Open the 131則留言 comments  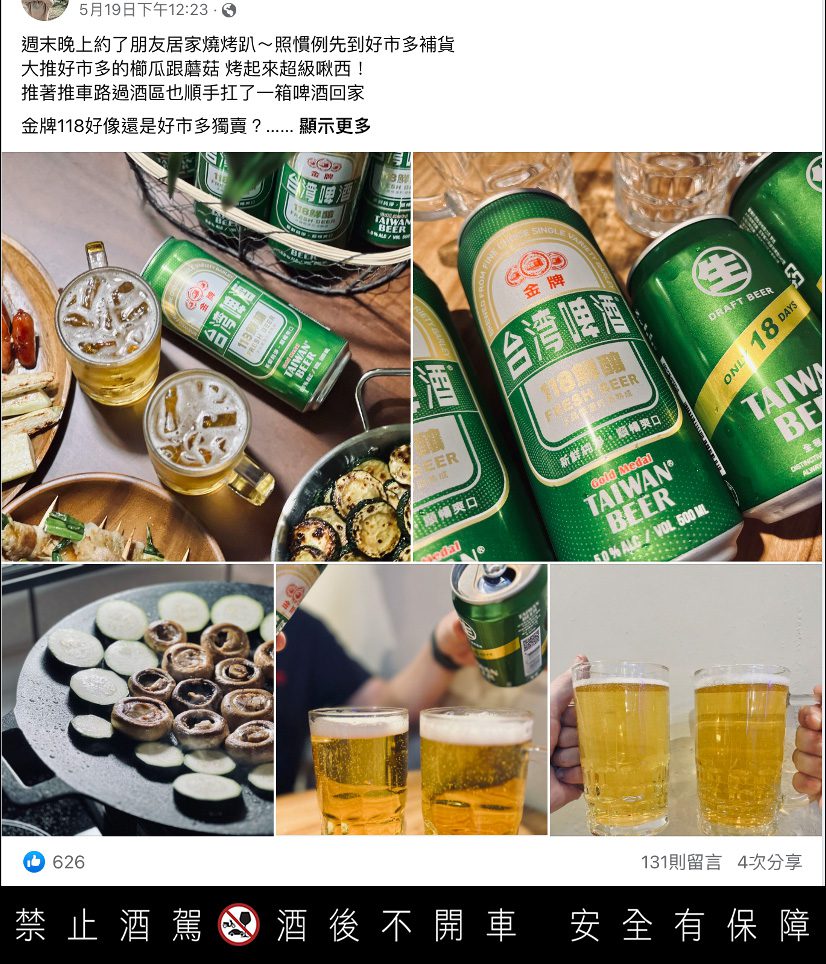(681, 862)
